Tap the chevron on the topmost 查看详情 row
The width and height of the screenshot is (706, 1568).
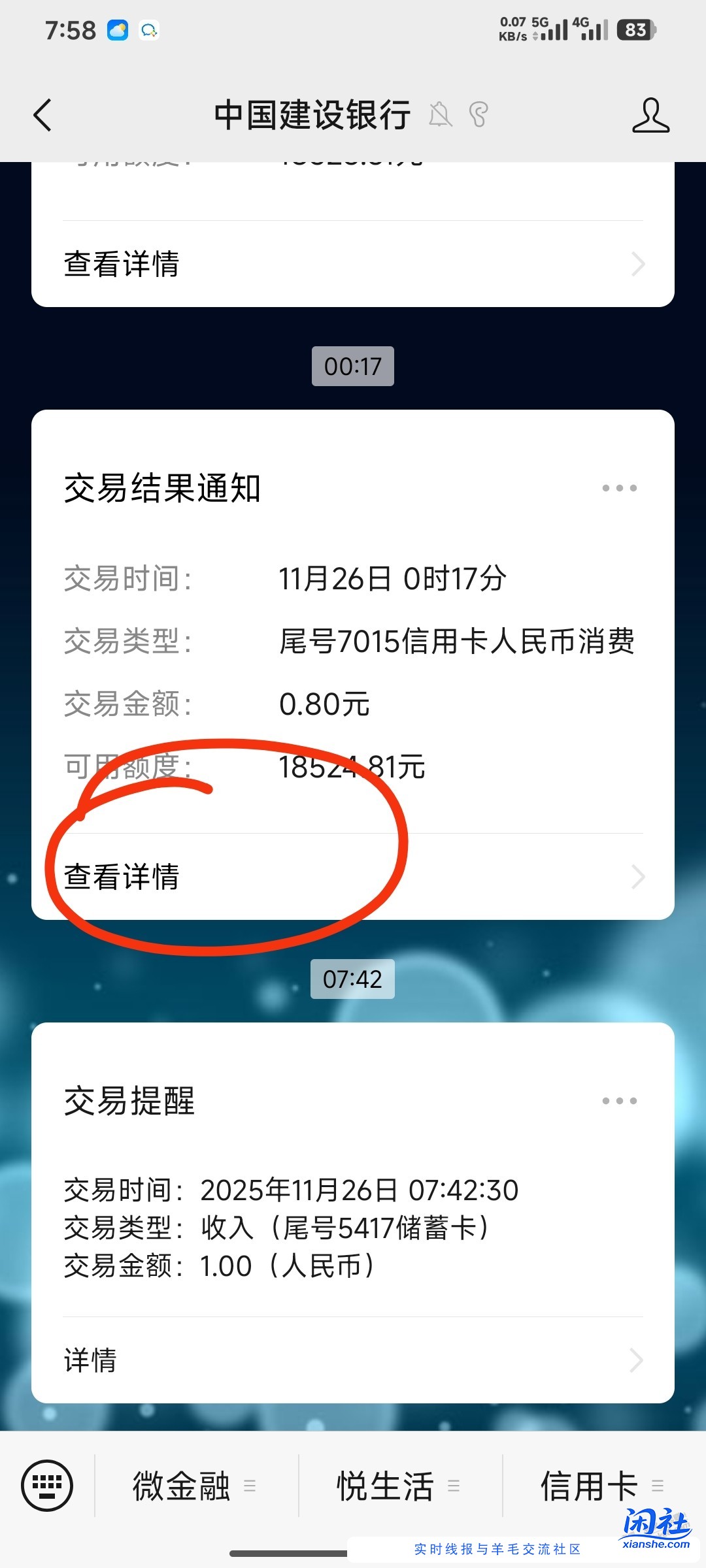click(x=637, y=264)
